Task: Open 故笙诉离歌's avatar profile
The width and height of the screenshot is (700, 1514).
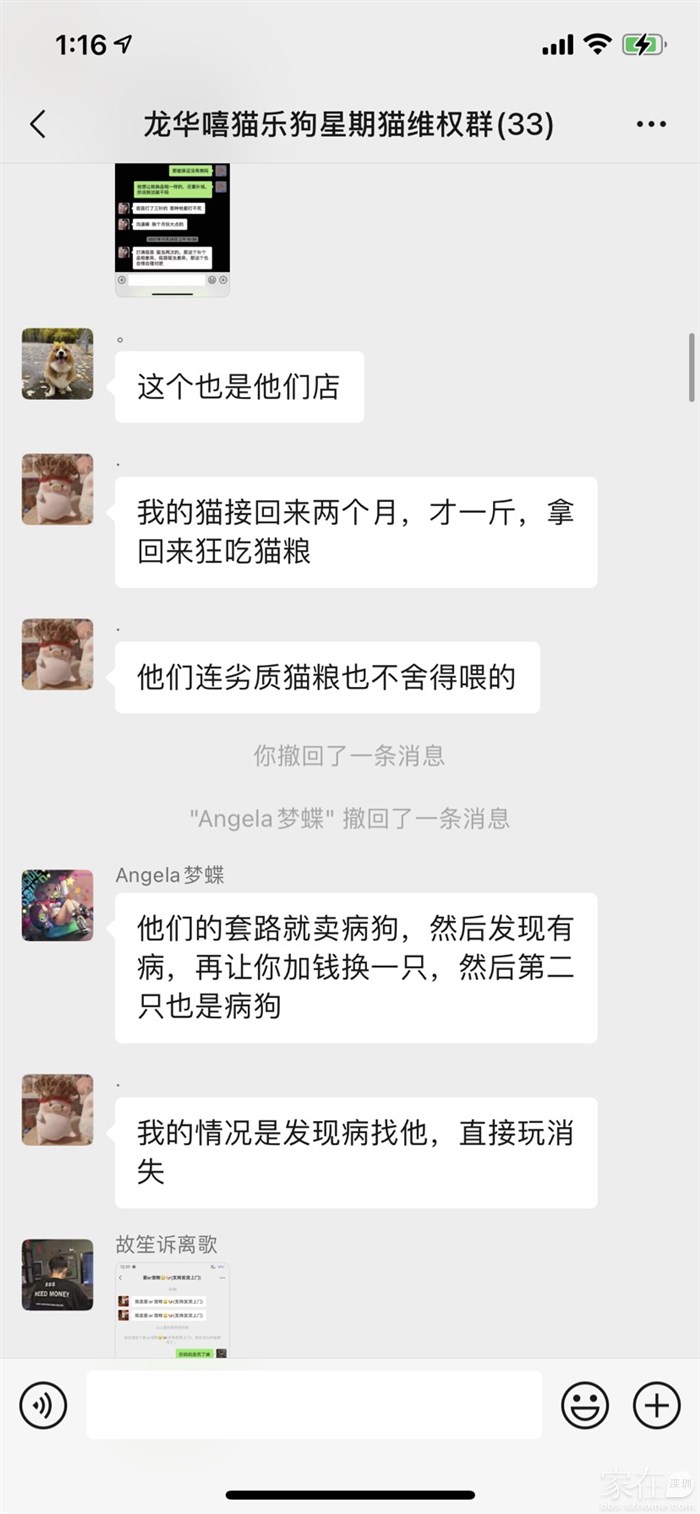Action: coord(58,1275)
